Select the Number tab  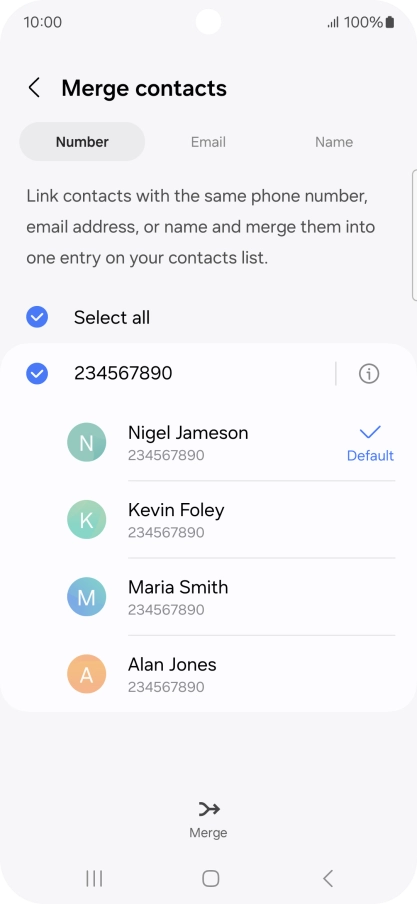coord(82,142)
